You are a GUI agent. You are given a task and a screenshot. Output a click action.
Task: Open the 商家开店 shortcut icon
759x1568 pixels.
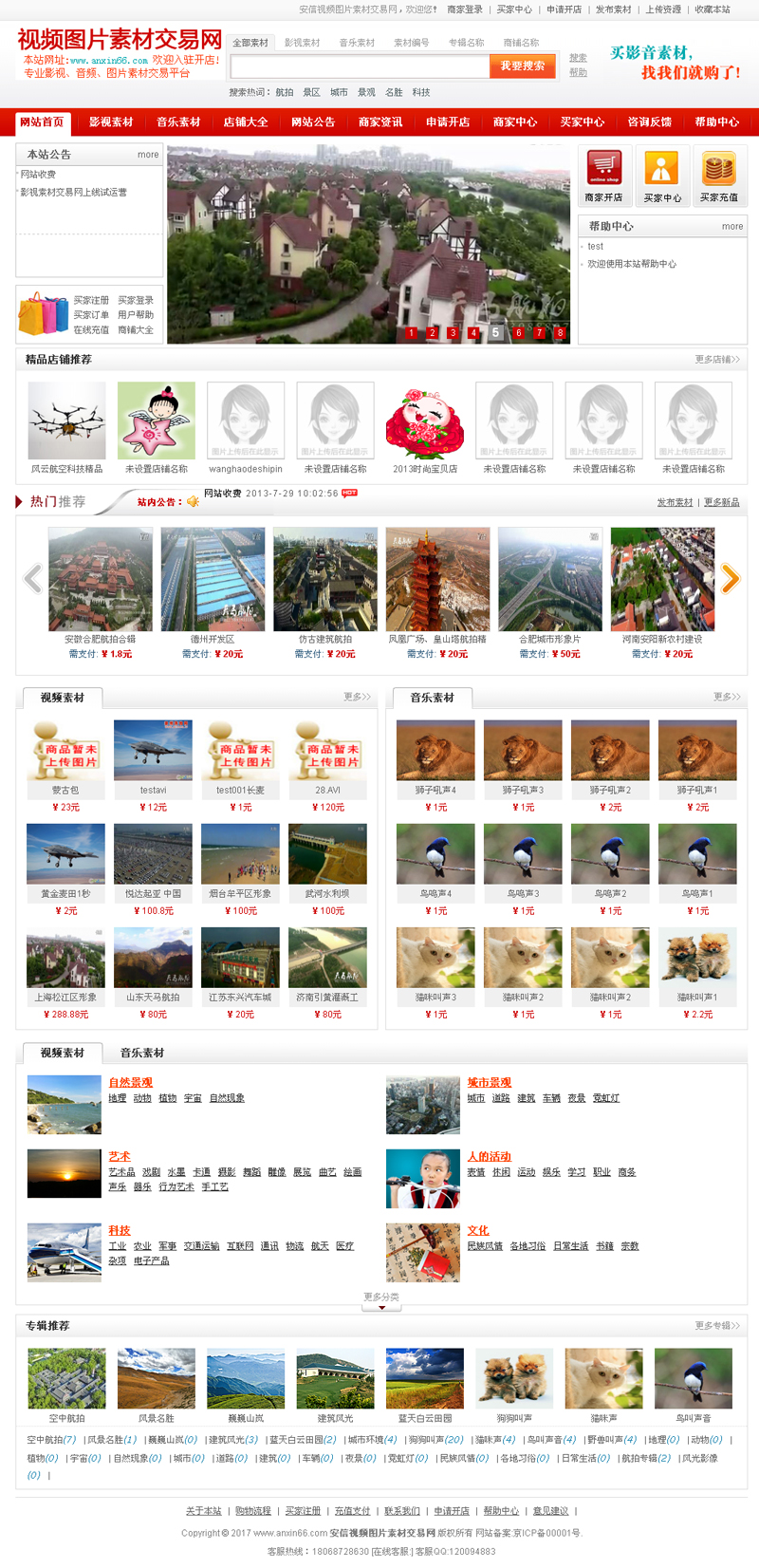(x=603, y=177)
